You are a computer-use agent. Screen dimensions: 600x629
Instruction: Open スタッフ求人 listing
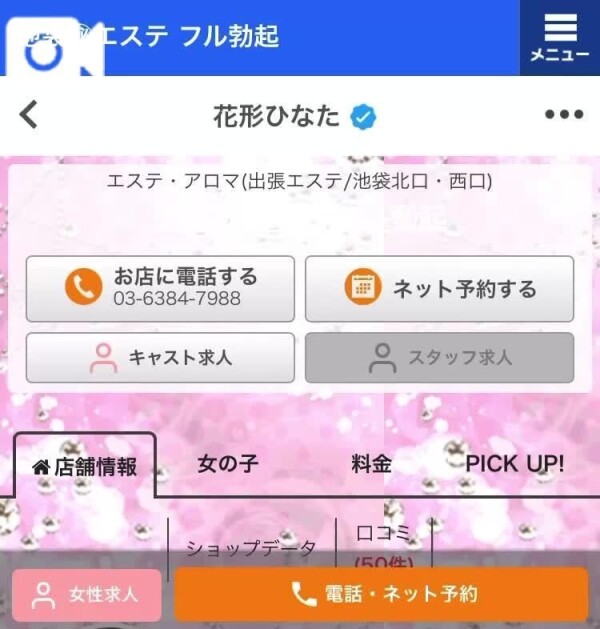439,357
